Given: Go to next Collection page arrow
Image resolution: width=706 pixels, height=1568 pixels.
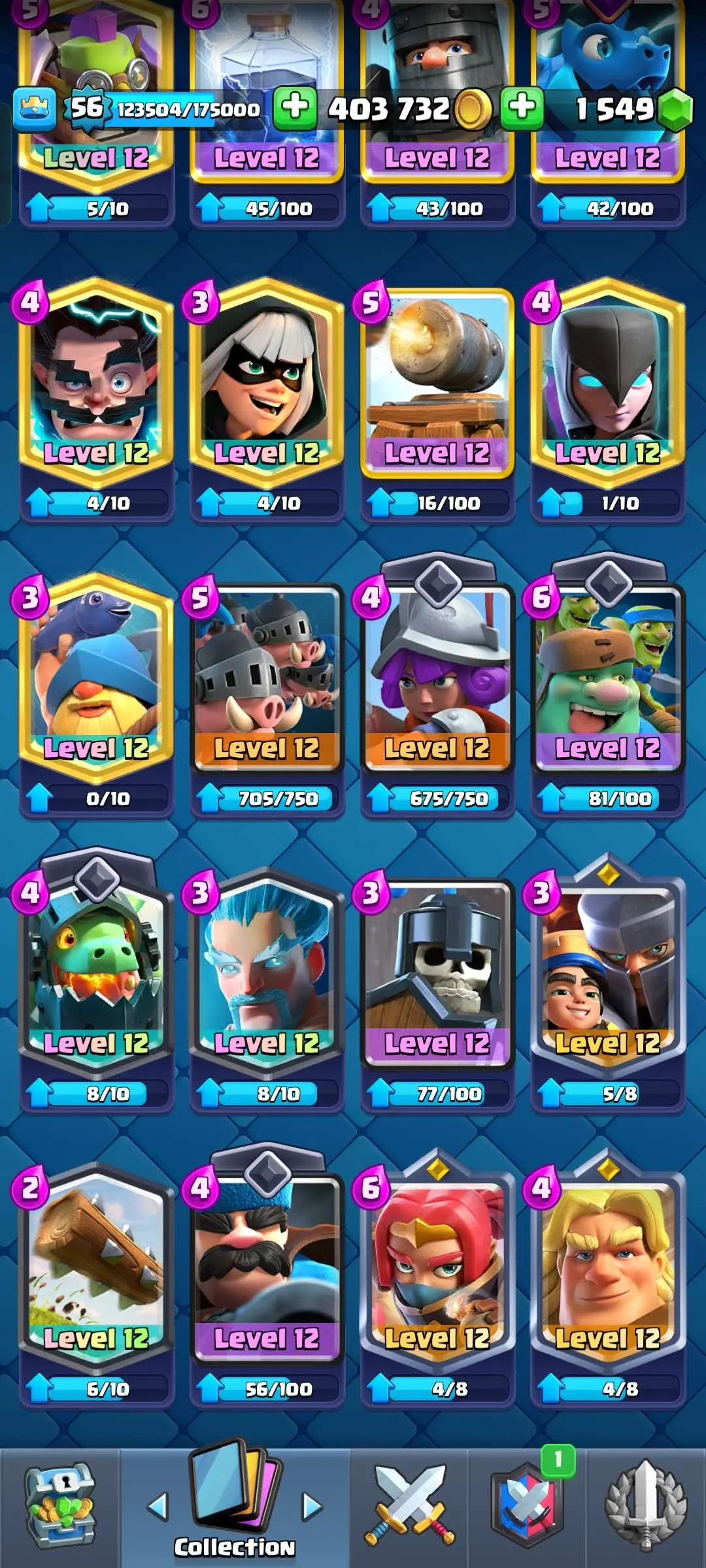Looking at the screenshot, I should pyautogui.click(x=312, y=1507).
